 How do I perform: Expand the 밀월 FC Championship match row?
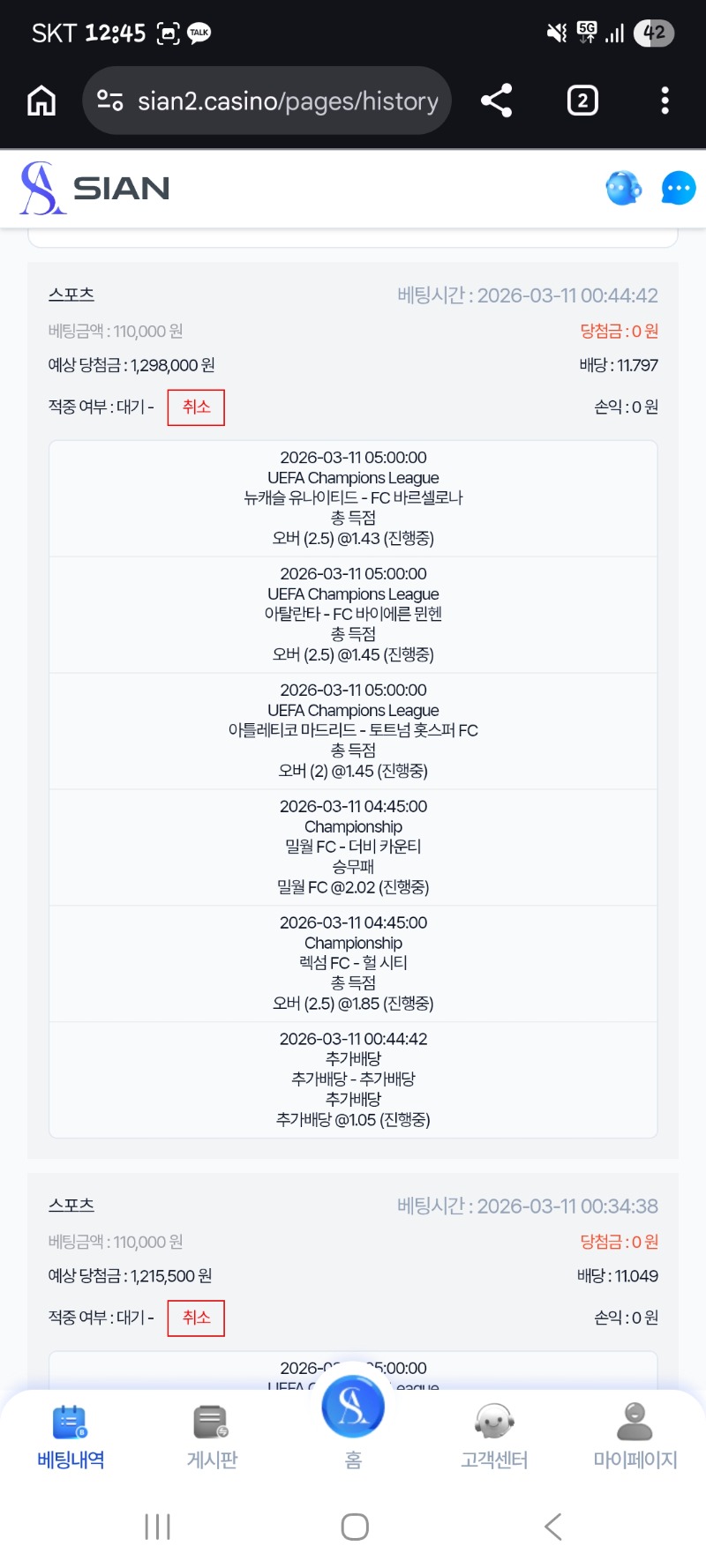(x=353, y=847)
